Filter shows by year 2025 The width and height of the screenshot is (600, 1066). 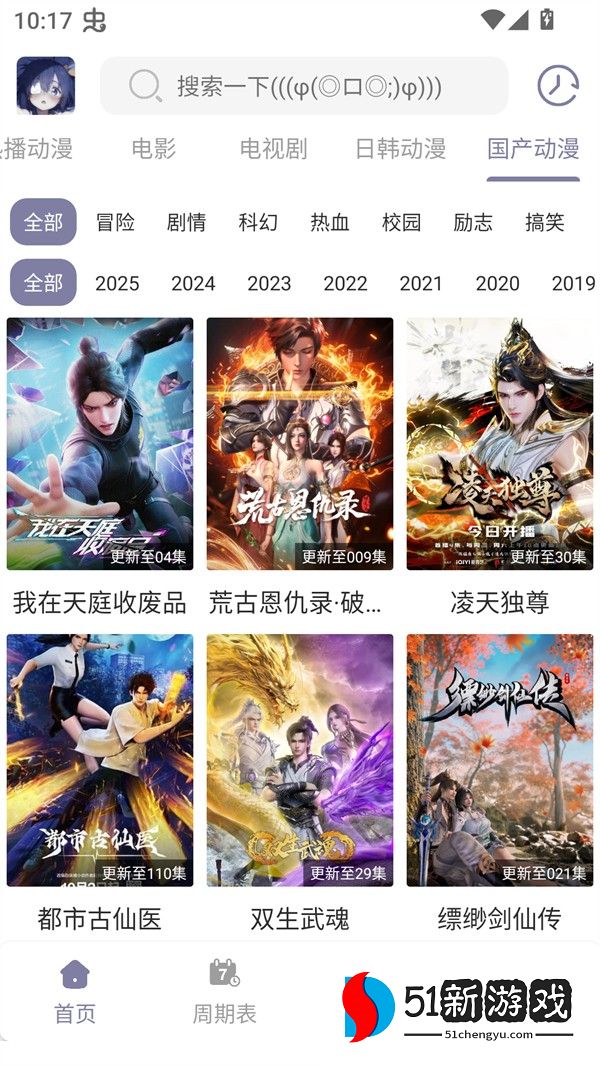117,283
